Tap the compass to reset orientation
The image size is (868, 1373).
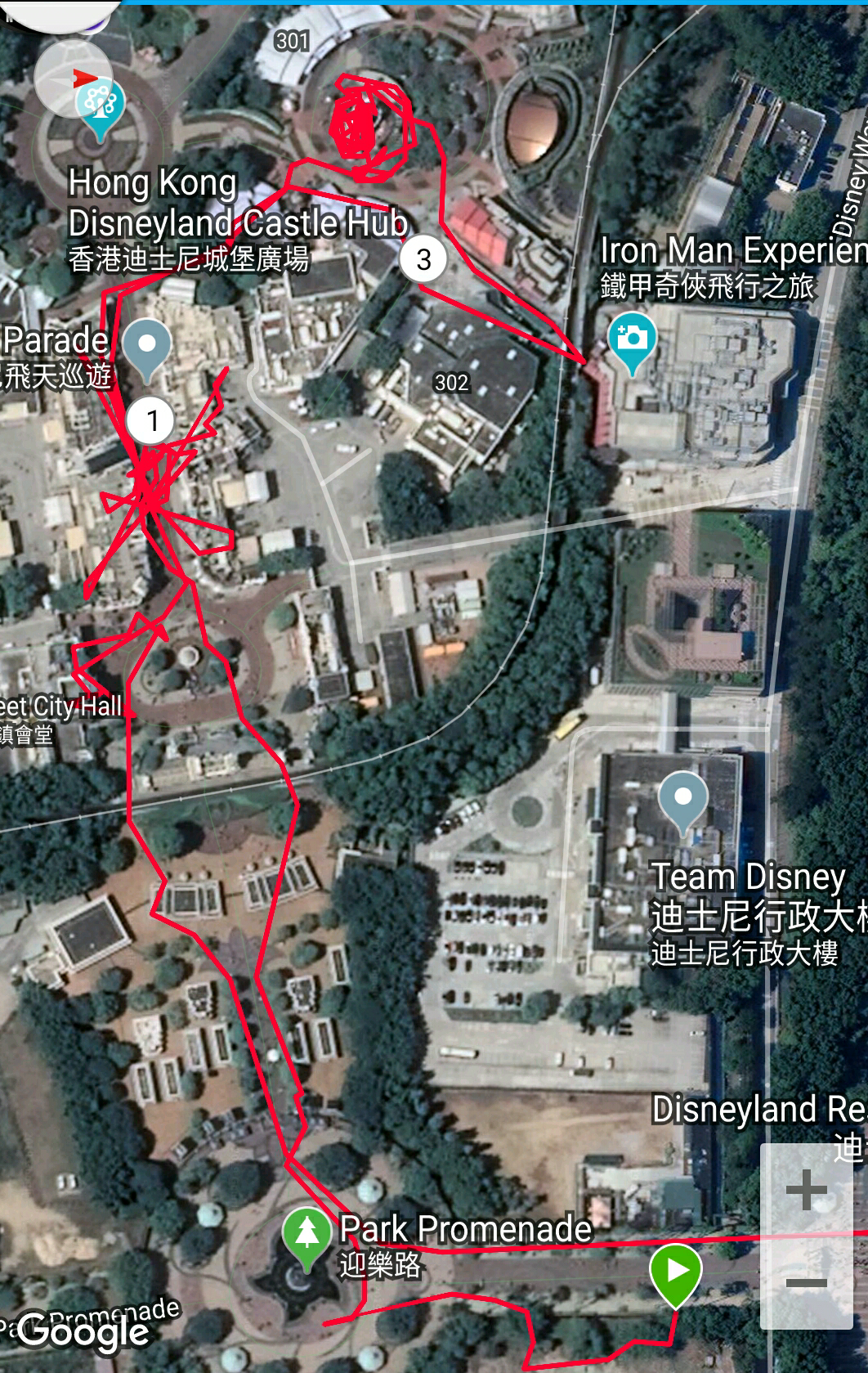[72, 78]
